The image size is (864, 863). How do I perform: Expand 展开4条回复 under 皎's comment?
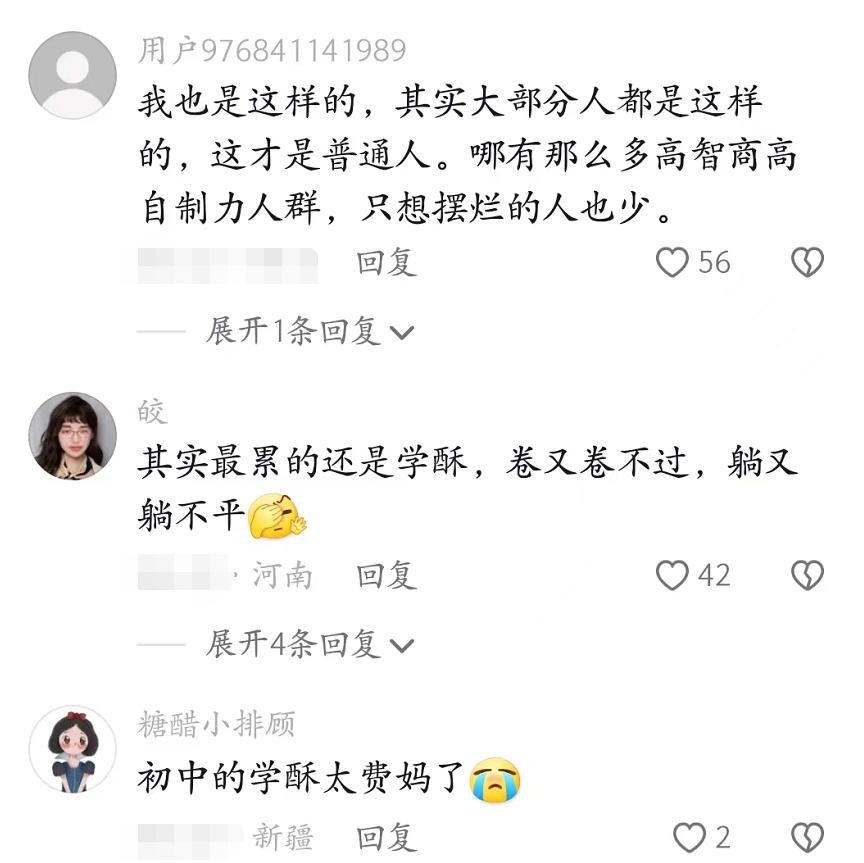click(309, 644)
